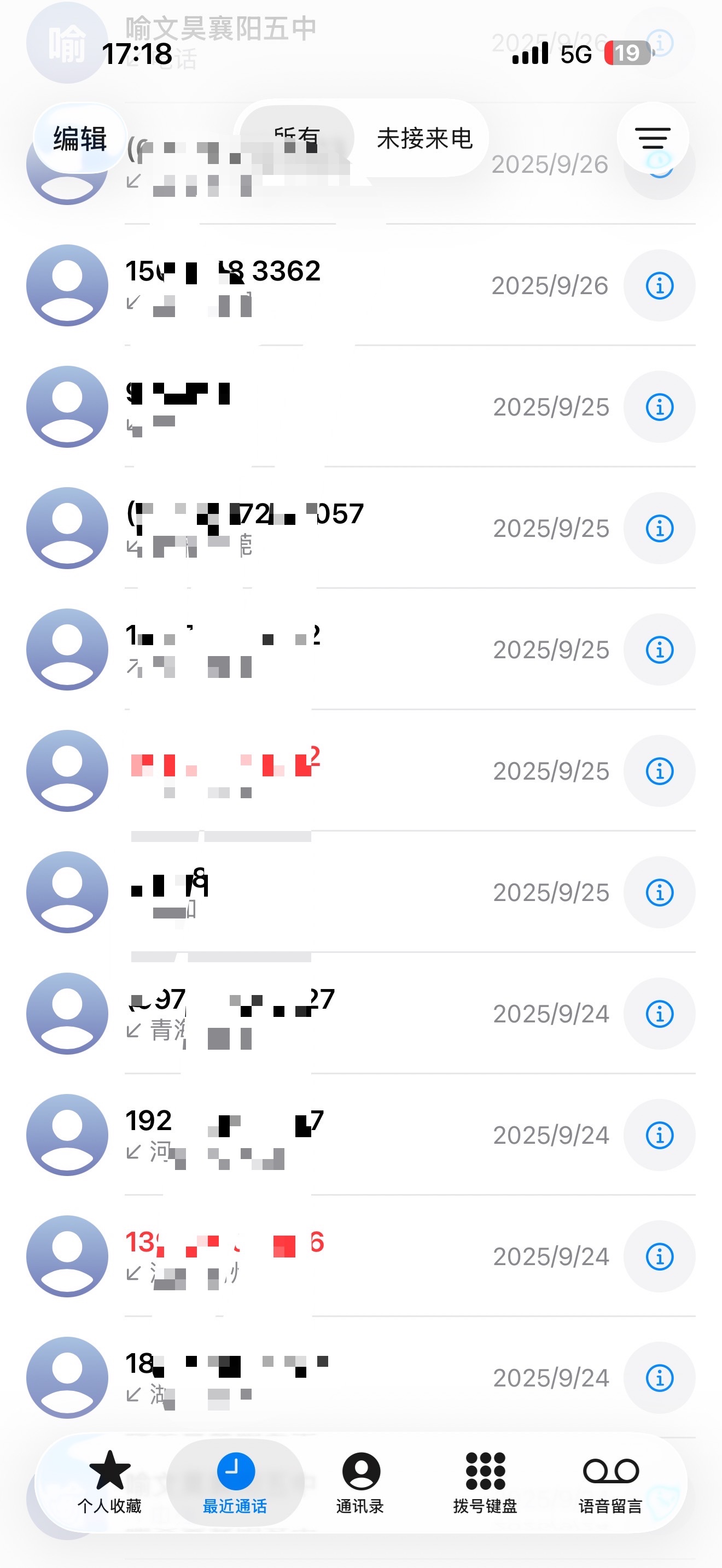
Task: Open info for the number ending 057
Action: click(659, 528)
